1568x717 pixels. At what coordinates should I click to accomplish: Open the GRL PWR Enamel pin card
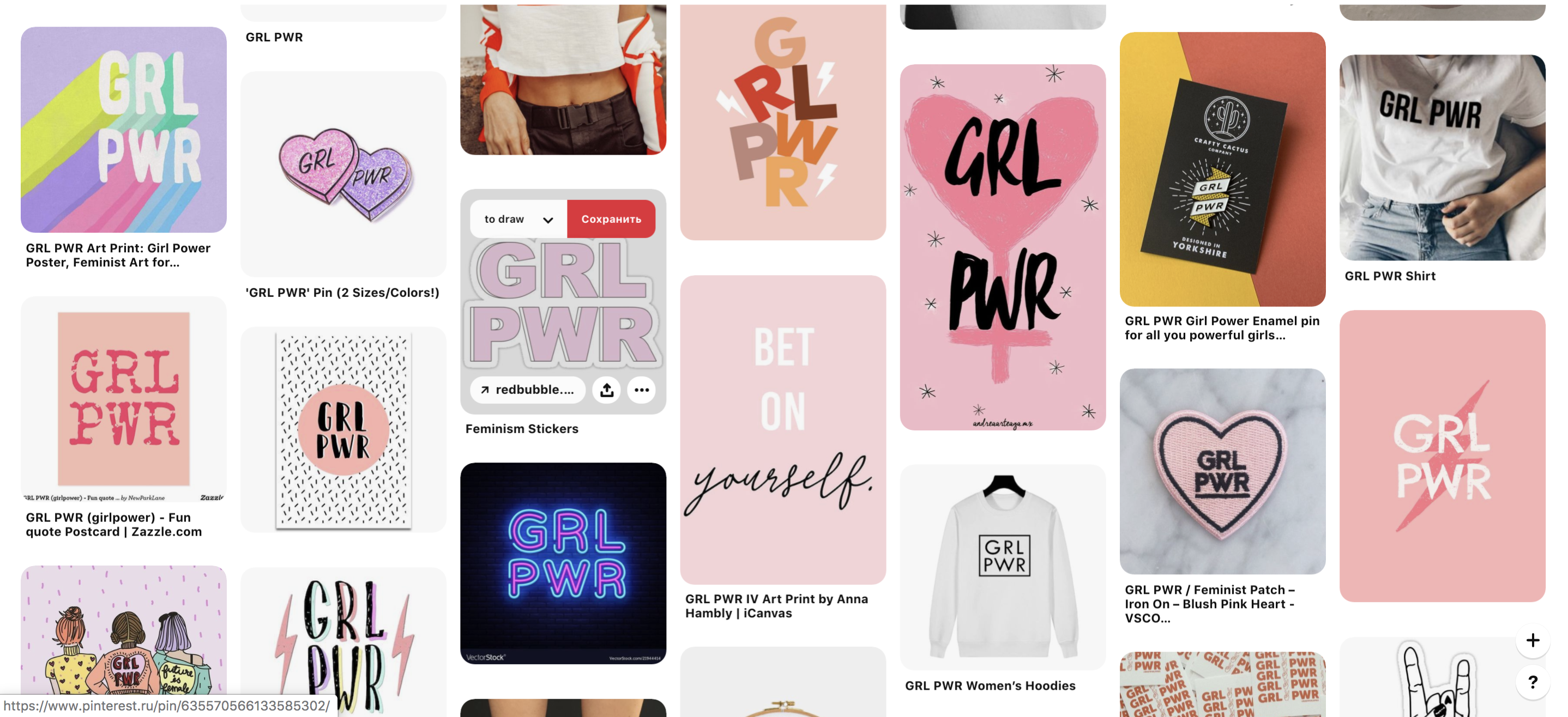point(1222,169)
